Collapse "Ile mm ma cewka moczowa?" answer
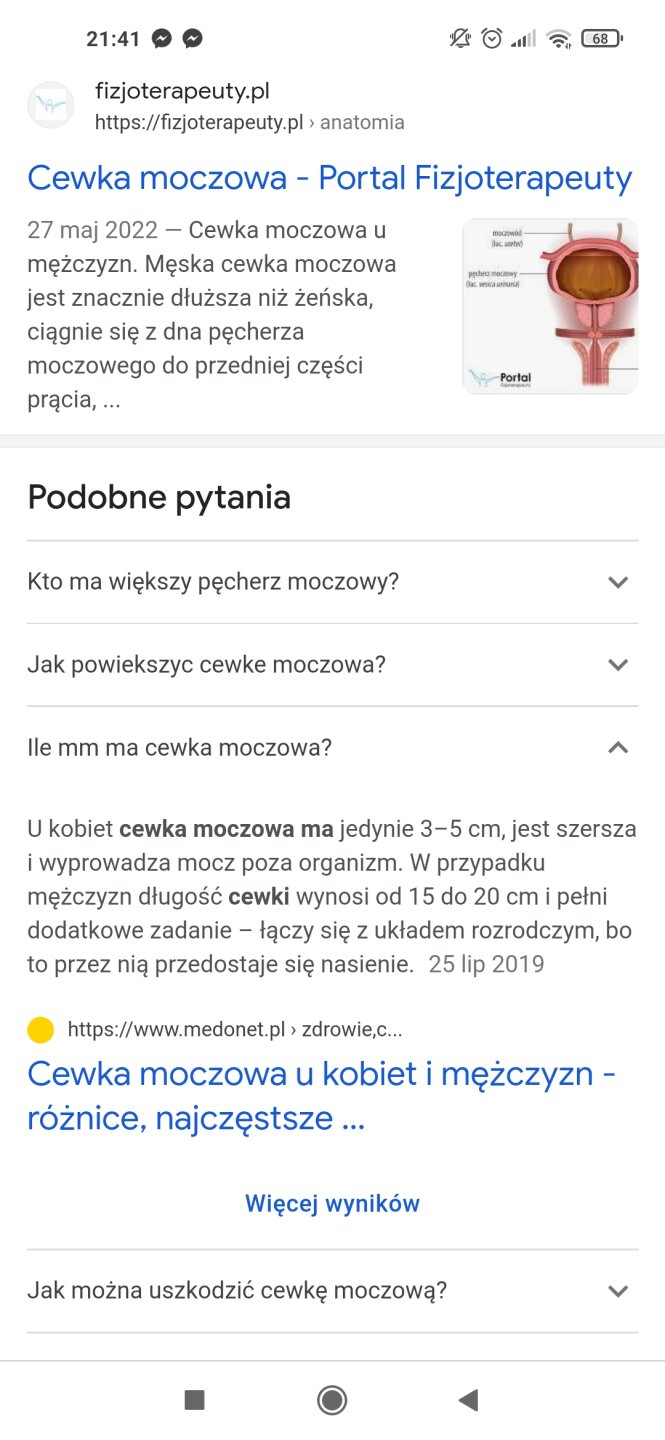 tap(332, 748)
